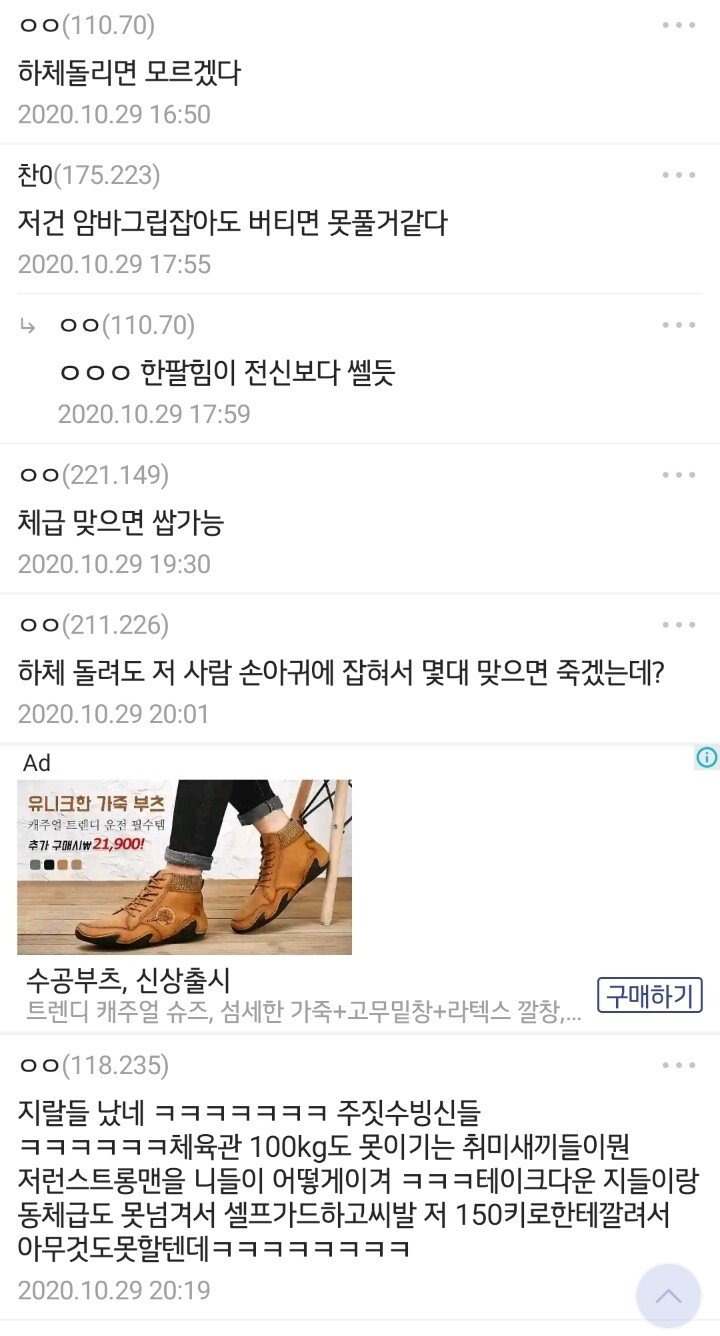Jump to top with the up-arrow button
Viewport: 720px width, 1336px height.
point(668,1296)
